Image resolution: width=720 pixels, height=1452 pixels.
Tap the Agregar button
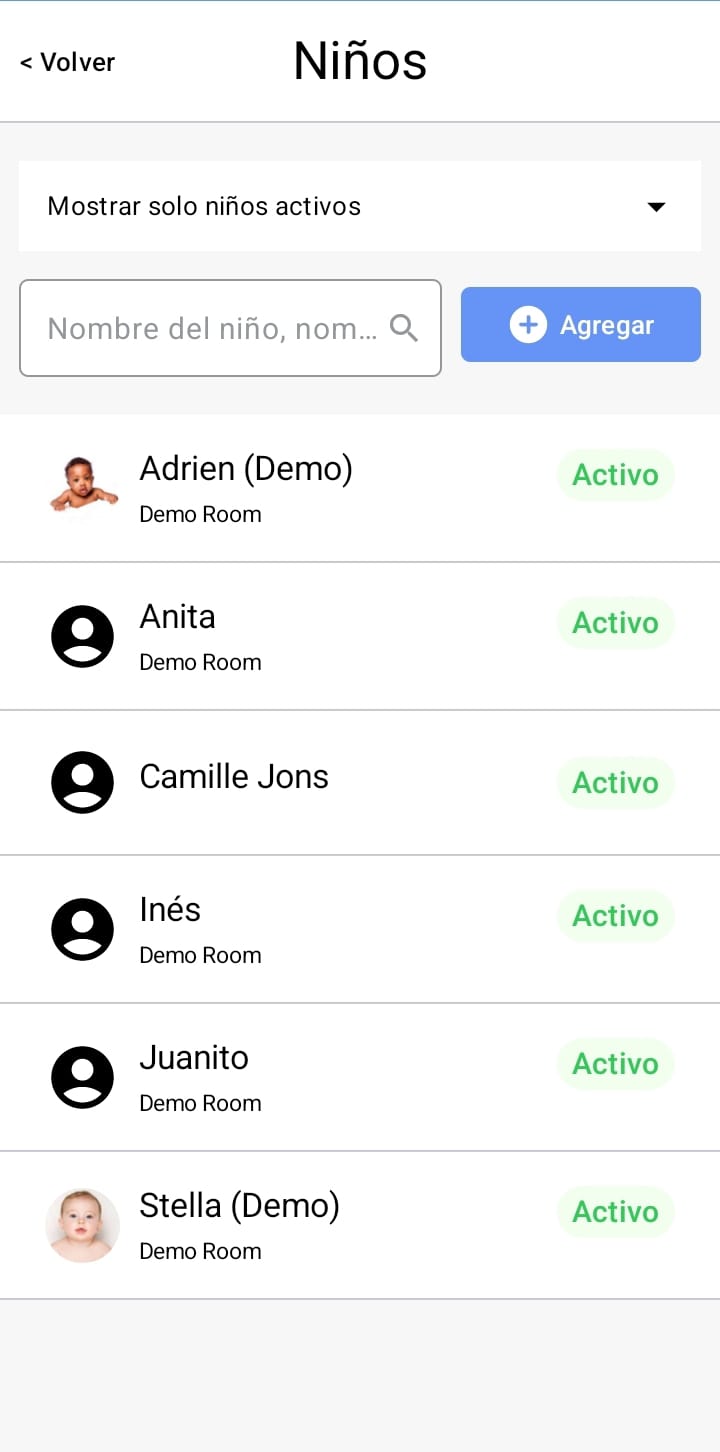click(x=580, y=325)
